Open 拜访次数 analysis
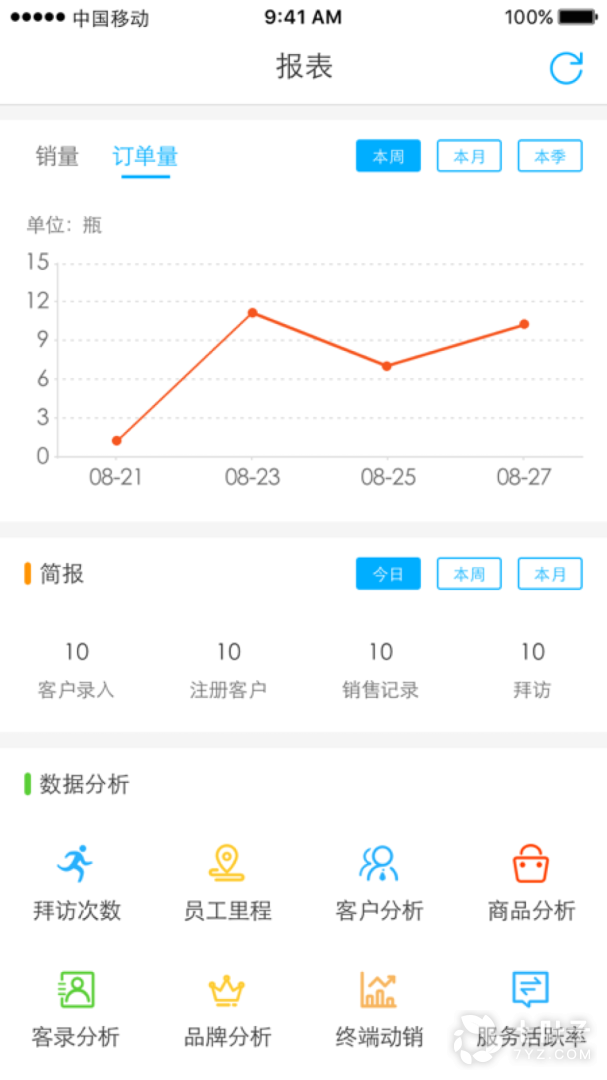Viewport: 607px width, 1080px height. click(x=76, y=883)
